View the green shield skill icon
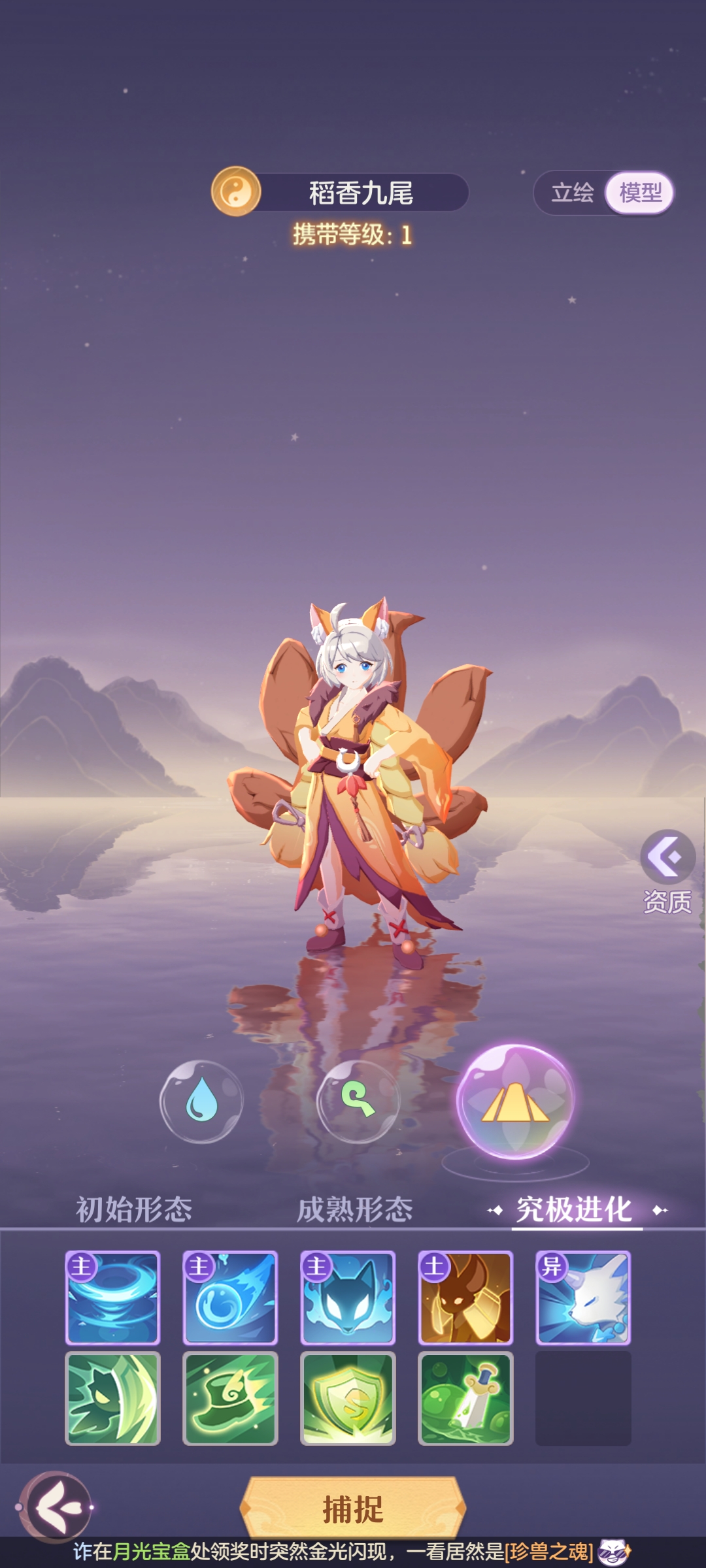The height and width of the screenshot is (1568, 706). [x=348, y=1398]
